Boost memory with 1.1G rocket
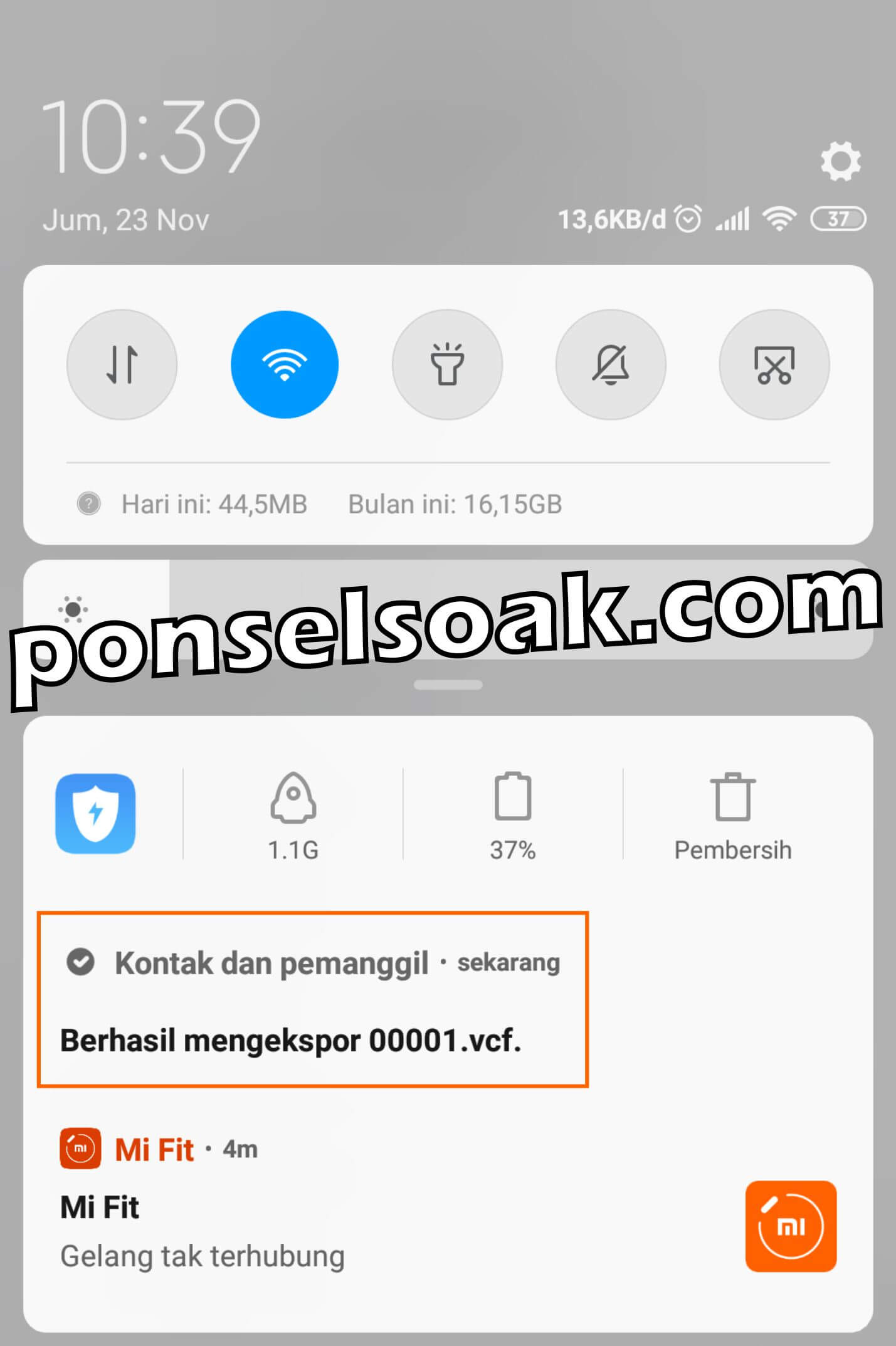The height and width of the screenshot is (1346, 896). [x=293, y=814]
